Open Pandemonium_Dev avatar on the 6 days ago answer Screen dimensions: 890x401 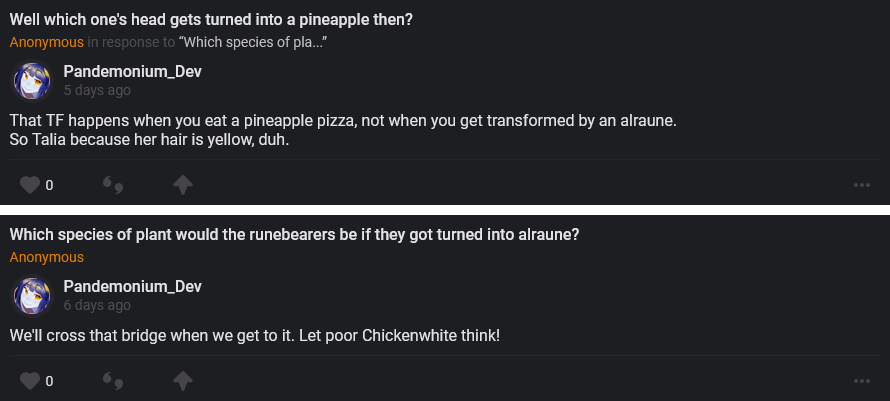31,296
